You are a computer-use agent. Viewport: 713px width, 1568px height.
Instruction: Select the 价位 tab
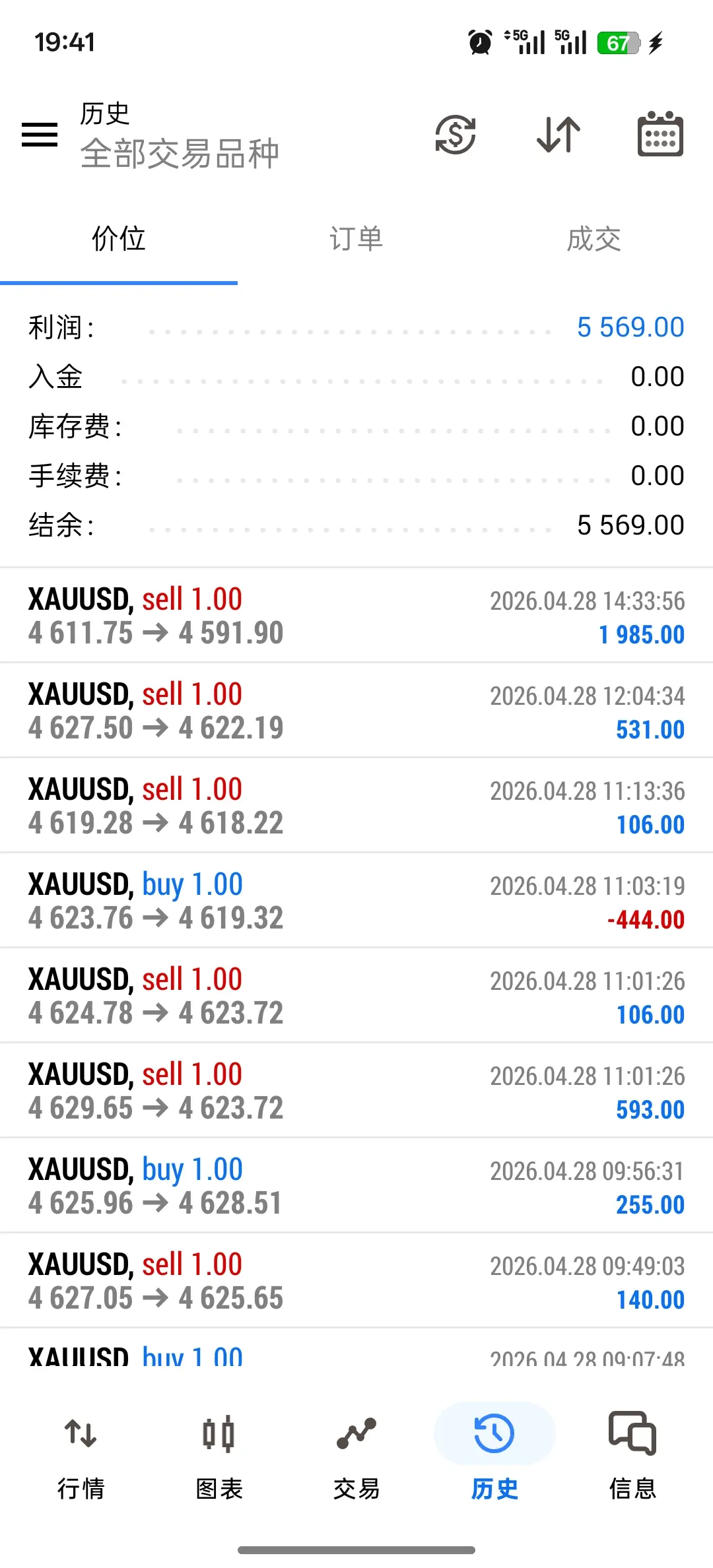(119, 239)
